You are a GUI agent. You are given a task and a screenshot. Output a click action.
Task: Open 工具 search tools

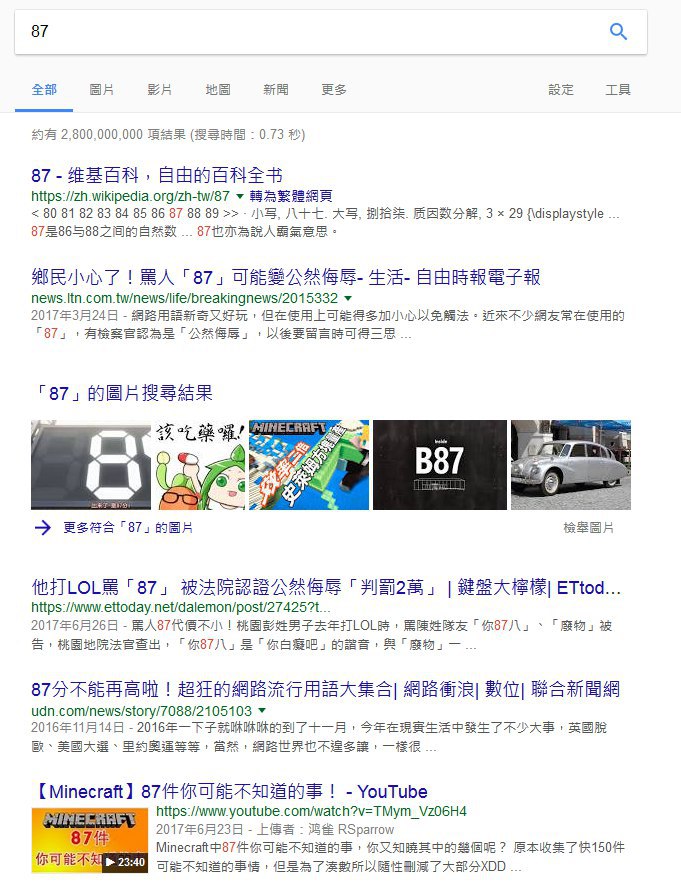618,90
